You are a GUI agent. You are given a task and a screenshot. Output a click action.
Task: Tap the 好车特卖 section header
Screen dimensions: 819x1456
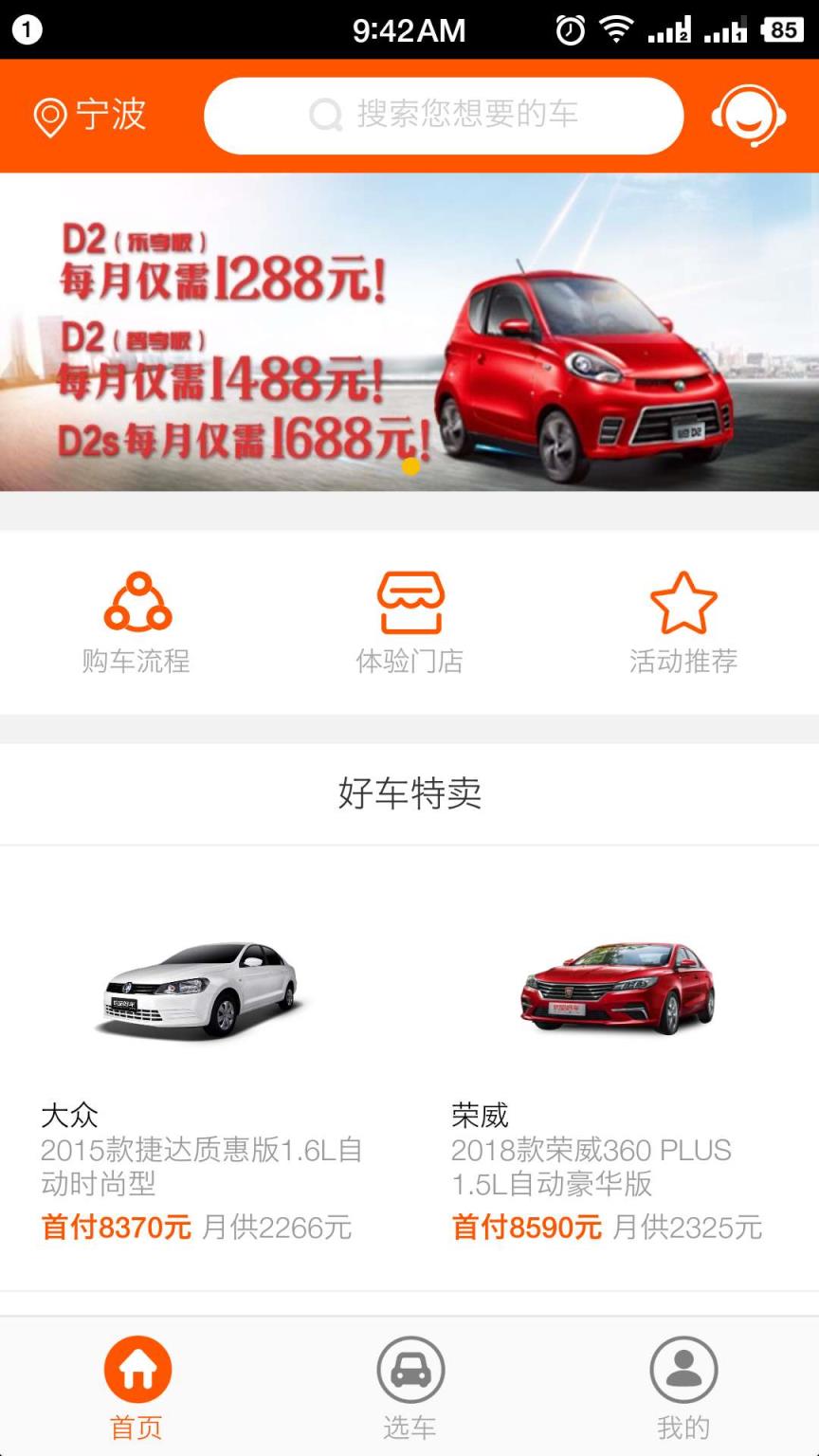(409, 794)
